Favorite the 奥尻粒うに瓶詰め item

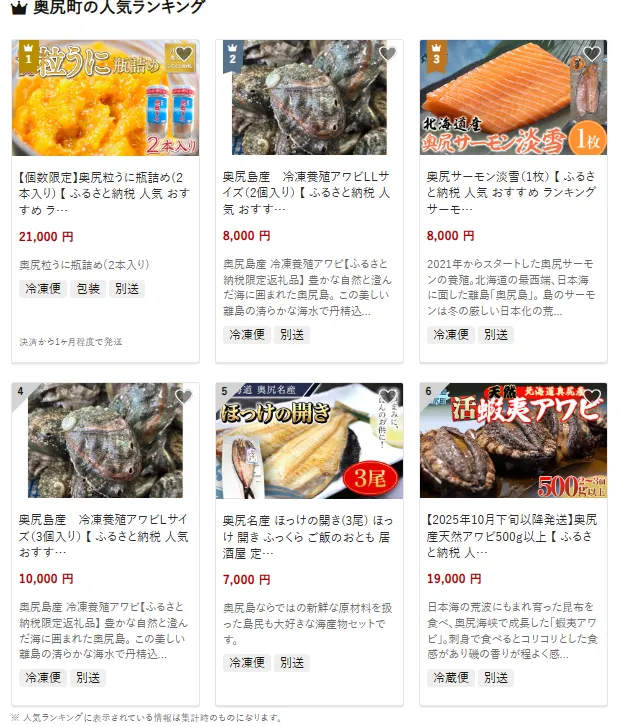coord(184,55)
